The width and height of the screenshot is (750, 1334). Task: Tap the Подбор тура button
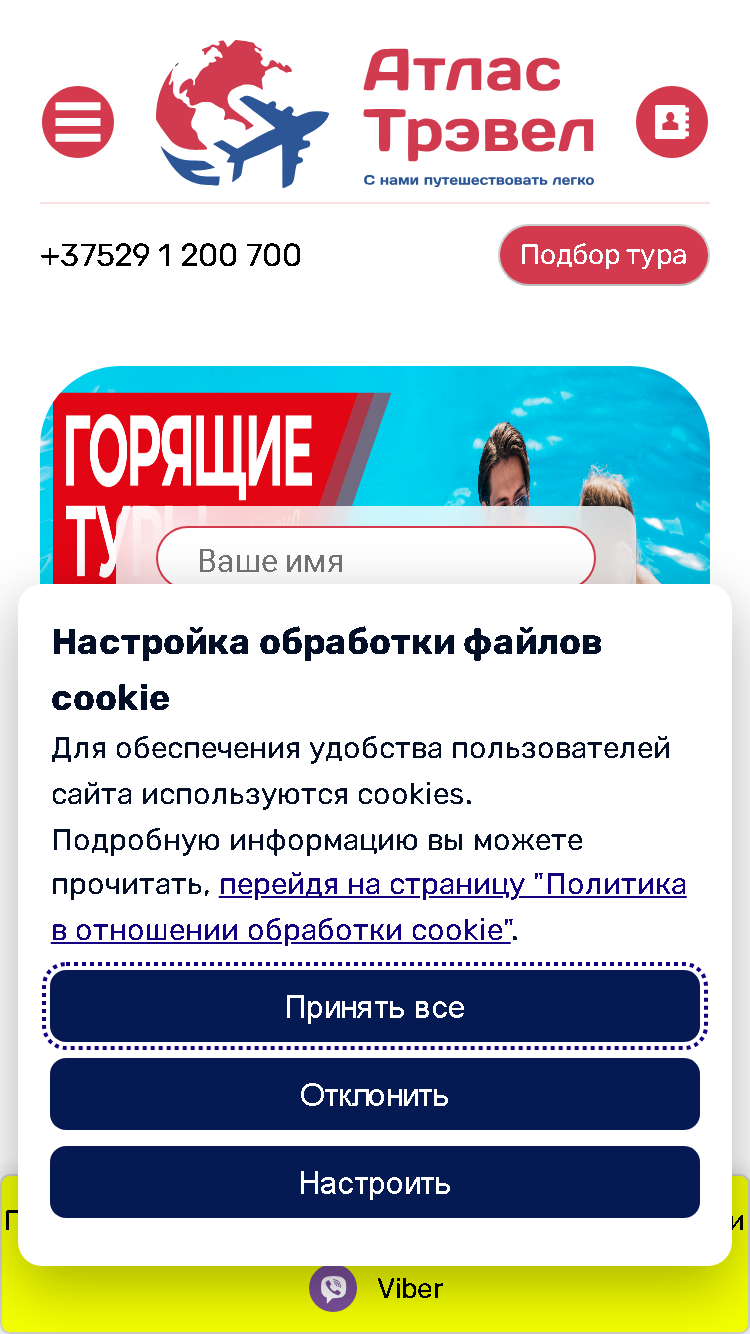coord(604,255)
